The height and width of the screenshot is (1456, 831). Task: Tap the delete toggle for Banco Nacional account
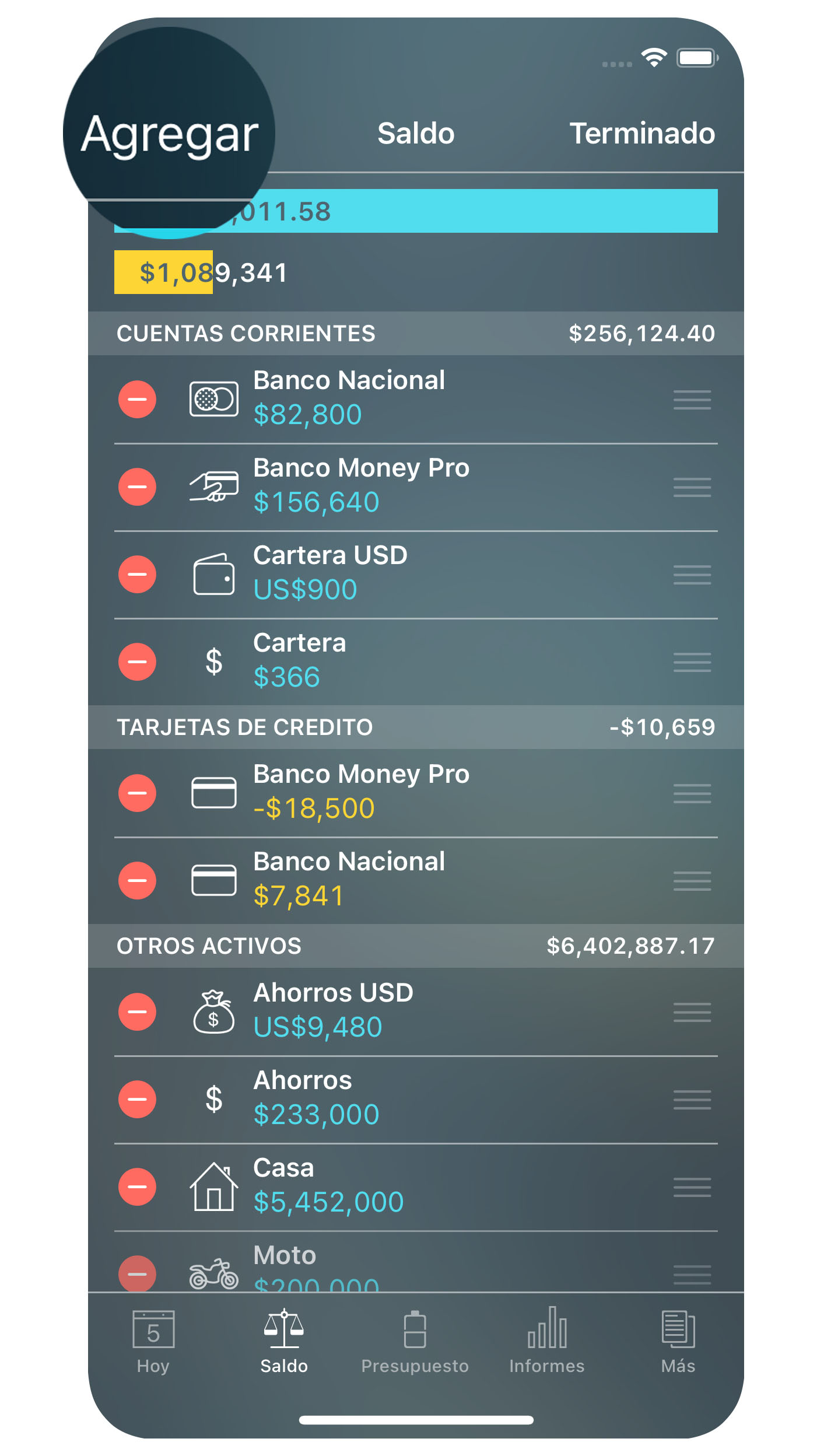[x=136, y=399]
